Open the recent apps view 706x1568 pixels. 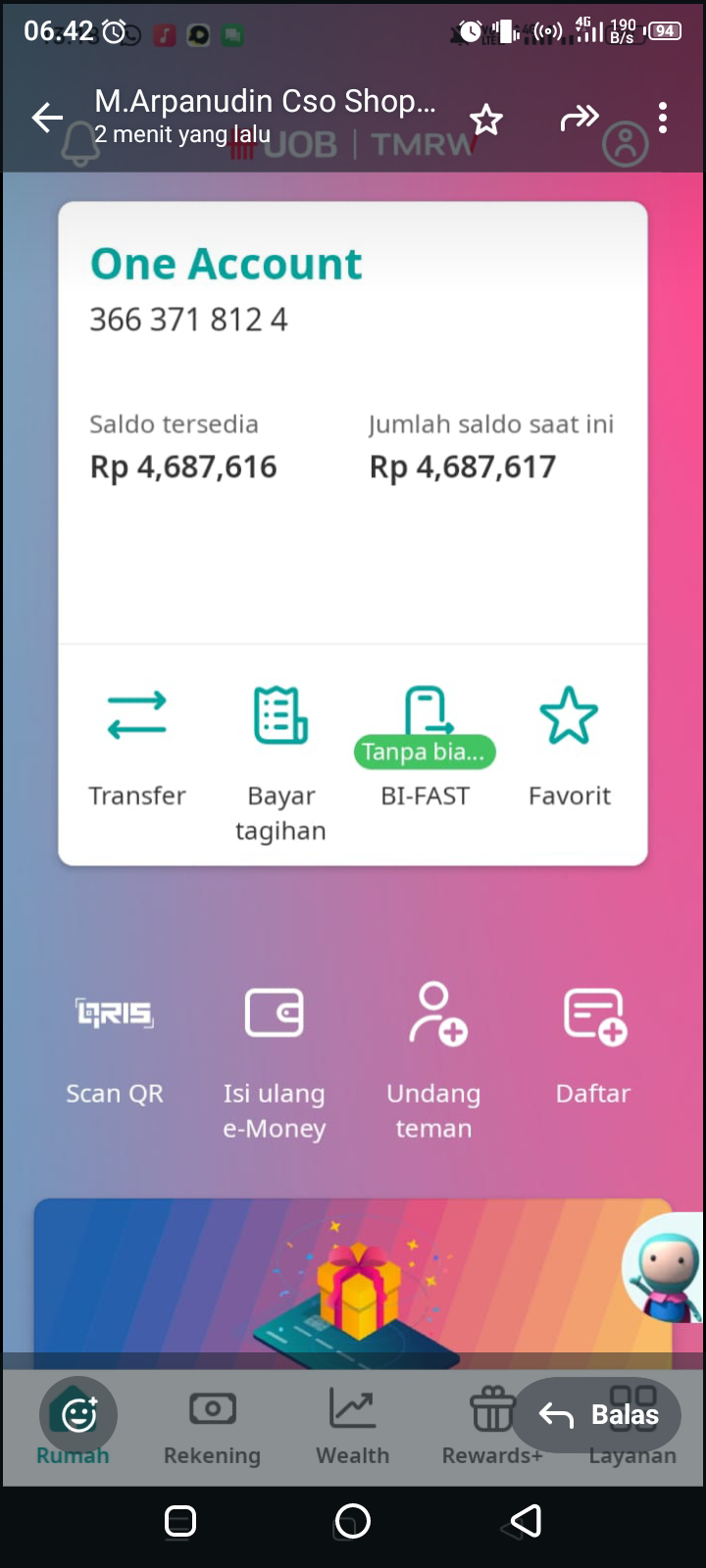point(180,1521)
